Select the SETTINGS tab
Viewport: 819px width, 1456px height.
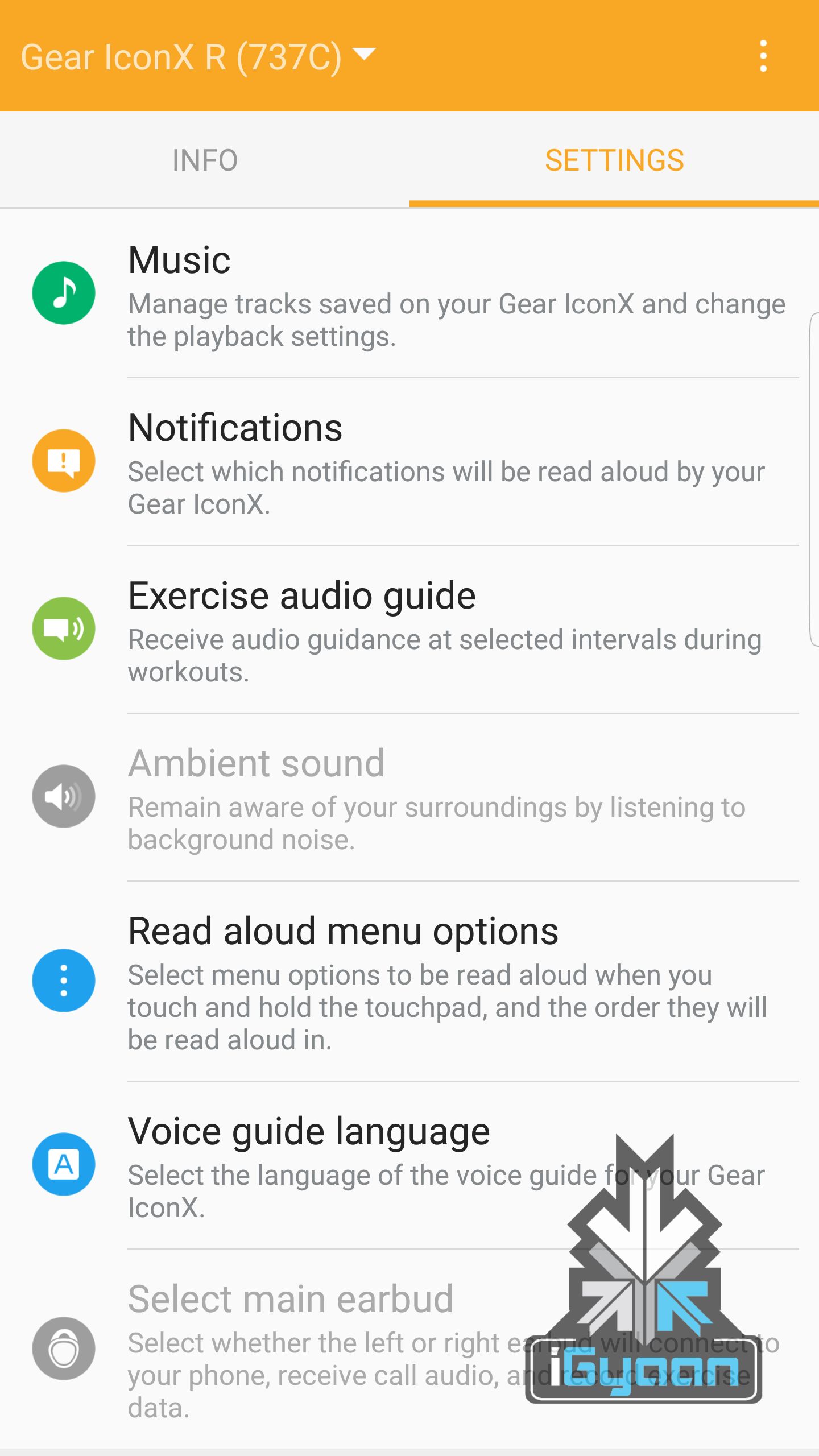[614, 160]
